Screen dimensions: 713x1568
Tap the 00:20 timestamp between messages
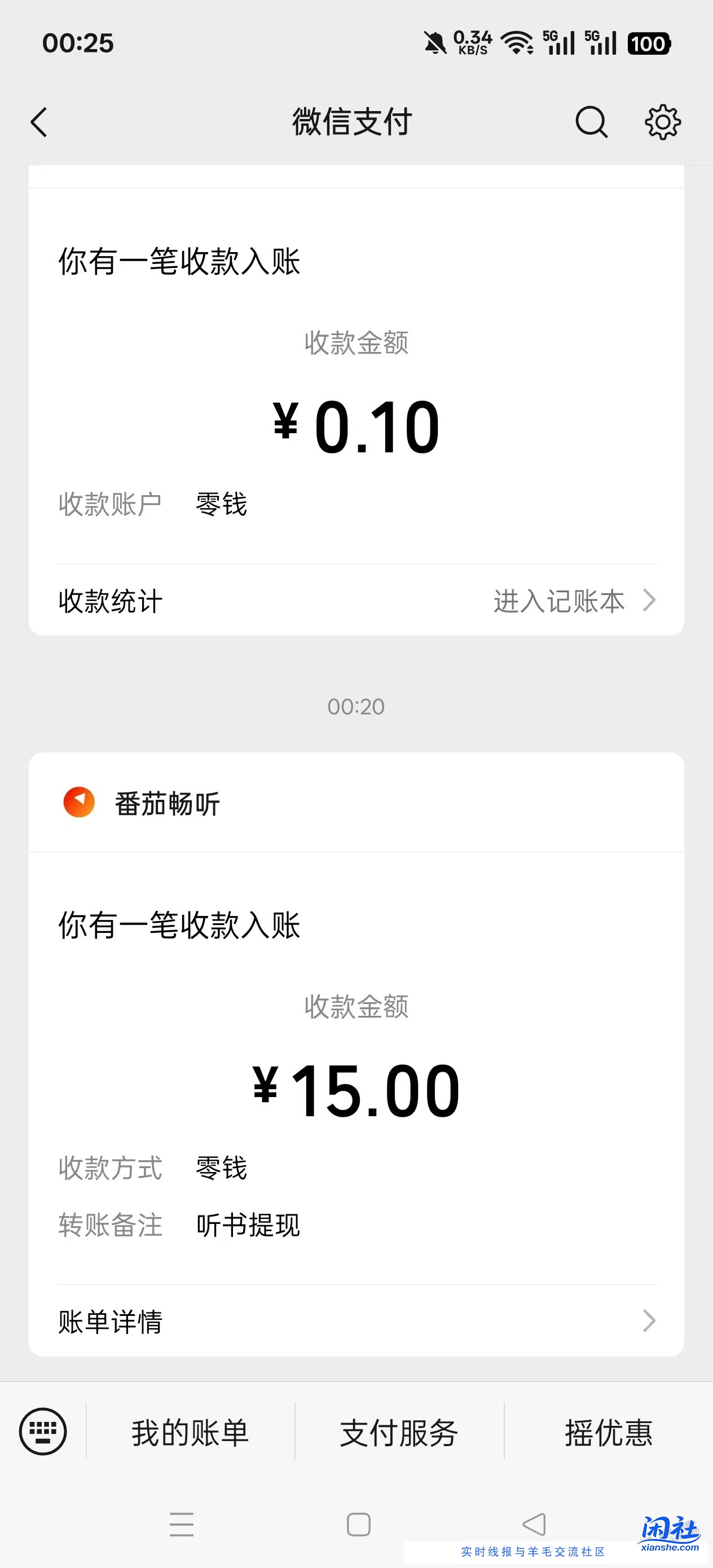[356, 706]
